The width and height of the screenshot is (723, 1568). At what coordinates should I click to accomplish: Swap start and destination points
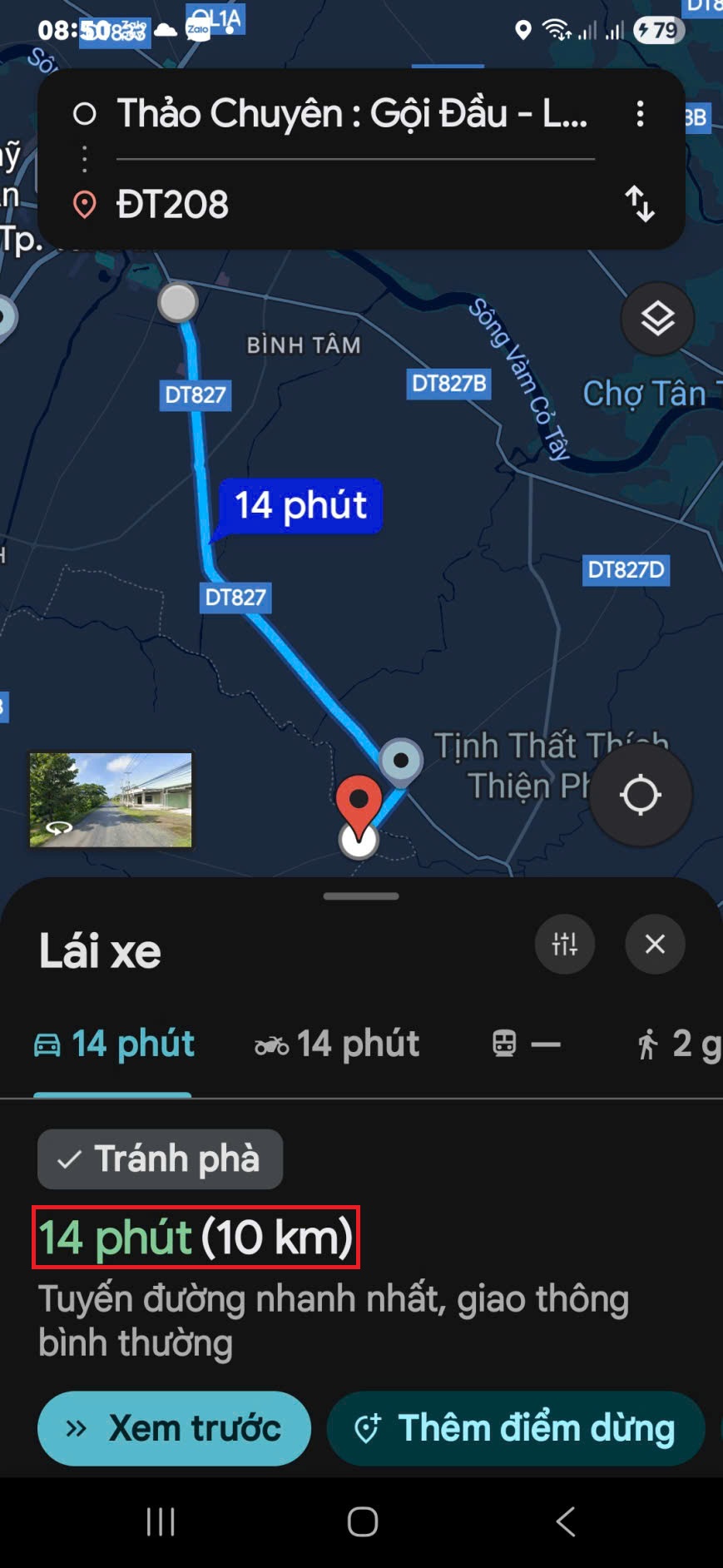pos(640,204)
